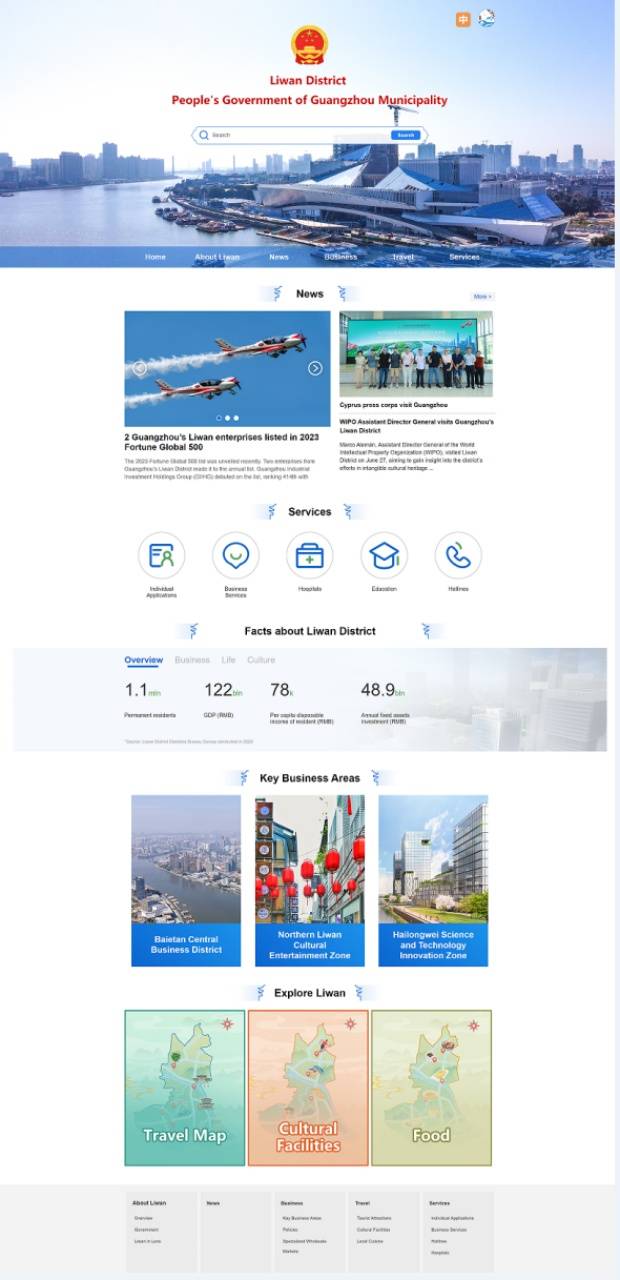The image size is (620, 1280).
Task: Switch facts to the Culture tab
Action: (x=261, y=660)
